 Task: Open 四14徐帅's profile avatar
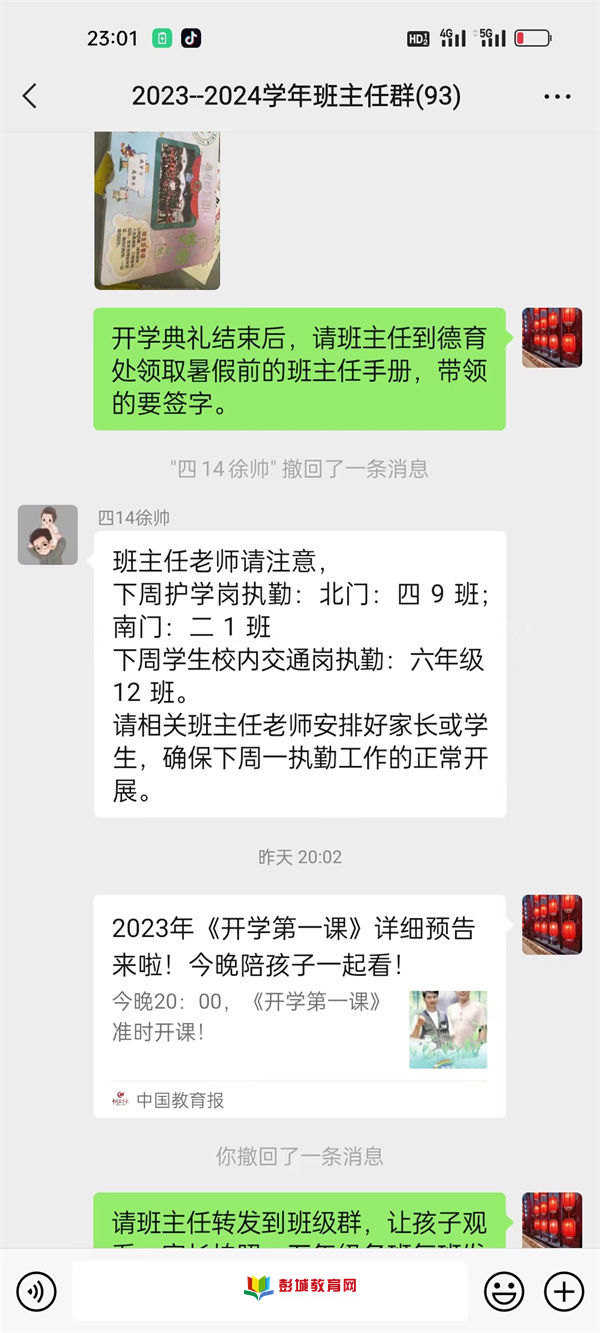tap(47, 534)
